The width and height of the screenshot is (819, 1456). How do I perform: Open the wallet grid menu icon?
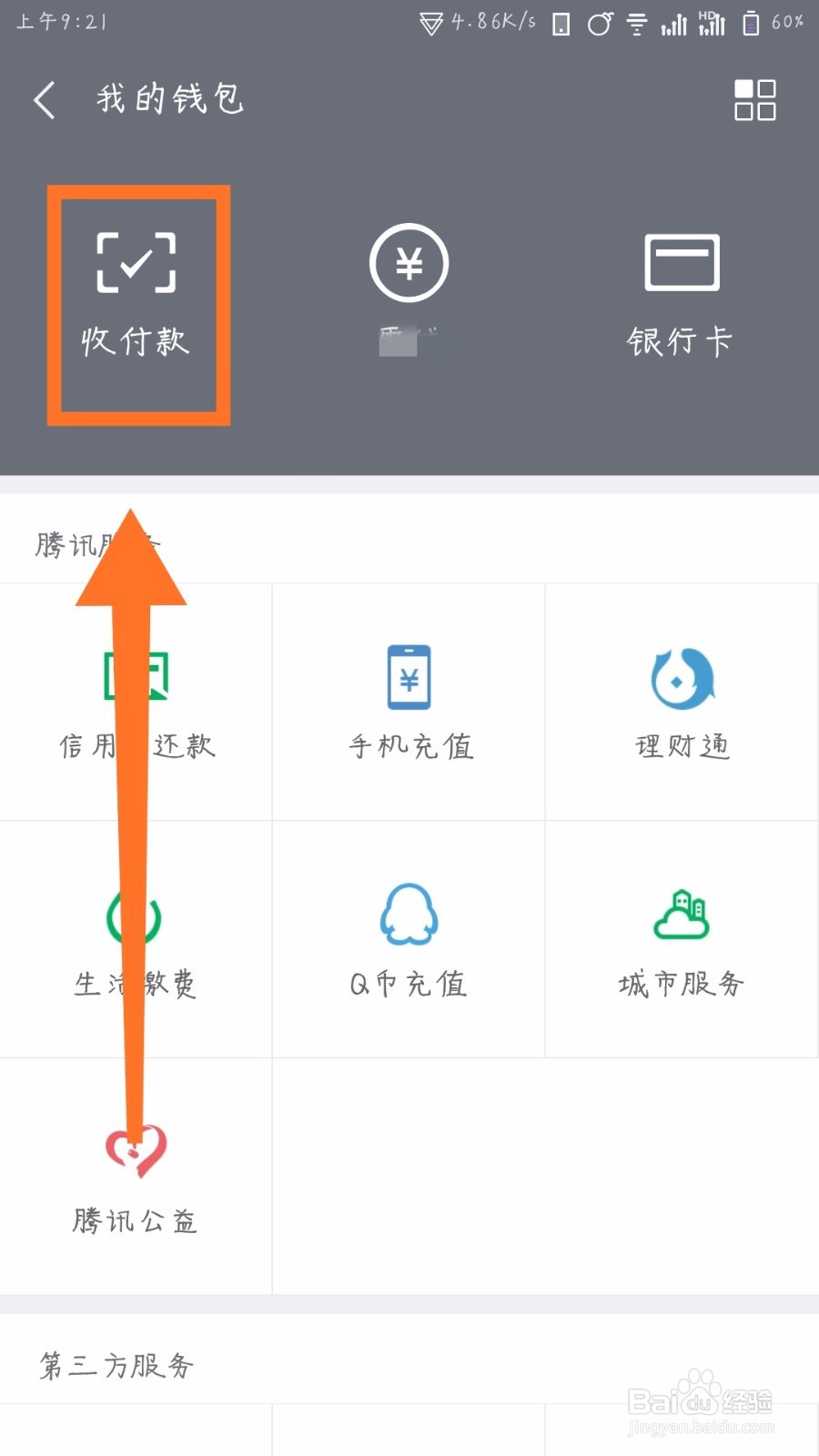[x=754, y=100]
